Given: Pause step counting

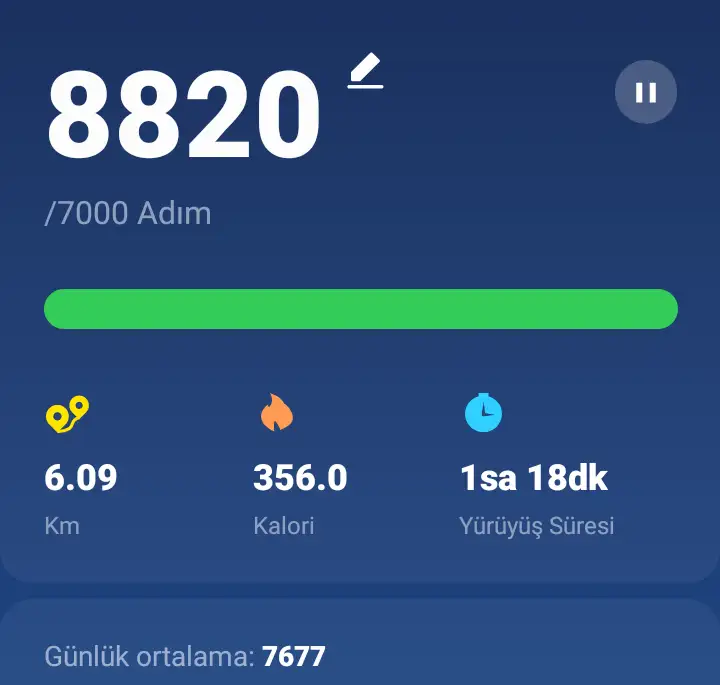Looking at the screenshot, I should click(646, 93).
